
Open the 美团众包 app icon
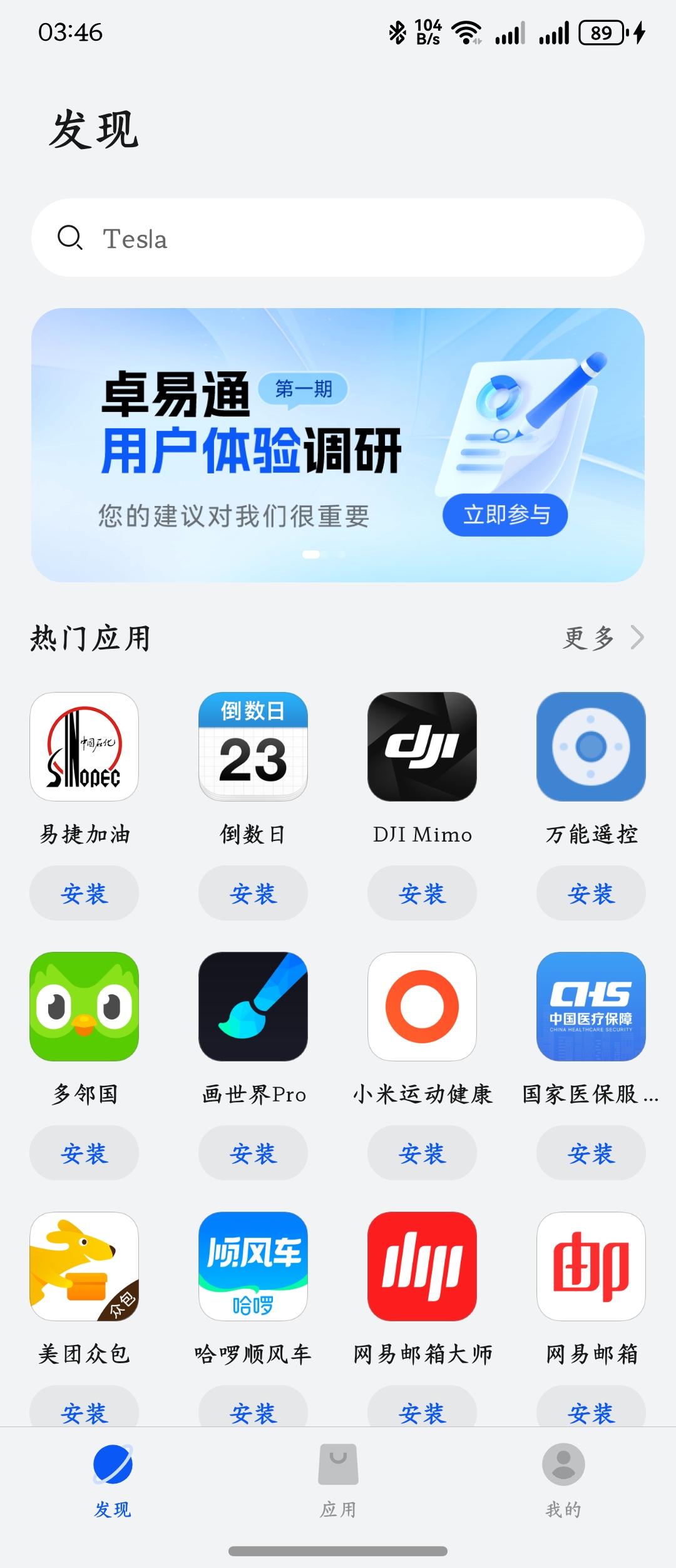84,1266
